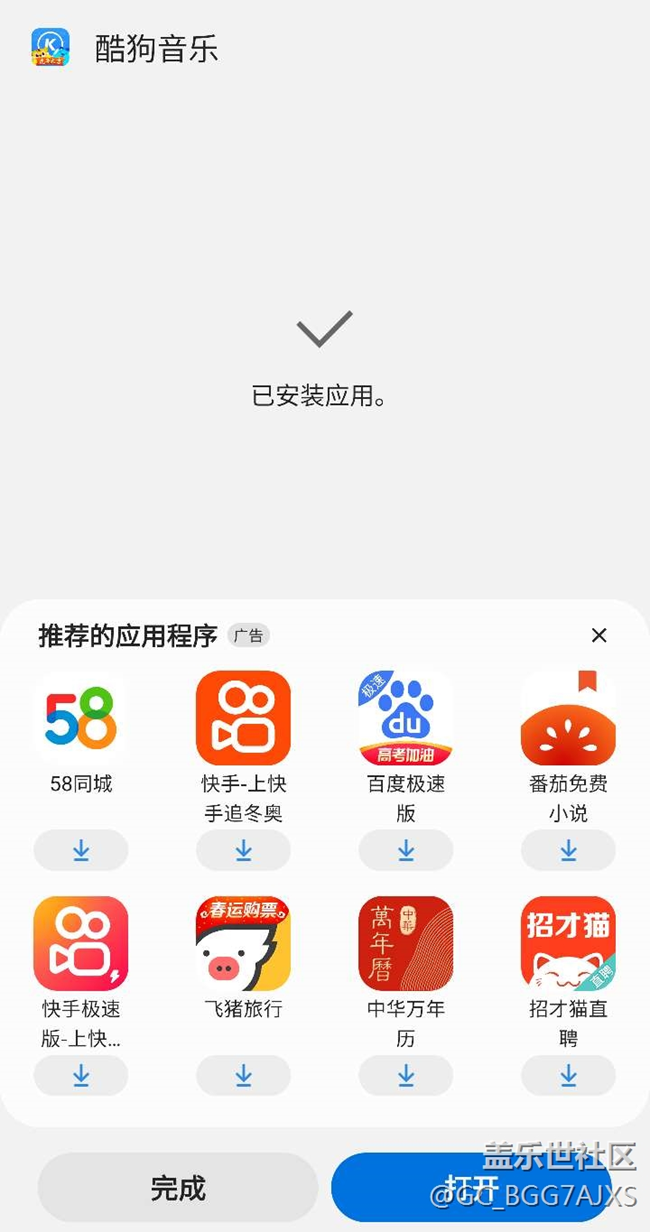Open the 百度极速版 app icon
This screenshot has width=650, height=1232.
(406, 718)
